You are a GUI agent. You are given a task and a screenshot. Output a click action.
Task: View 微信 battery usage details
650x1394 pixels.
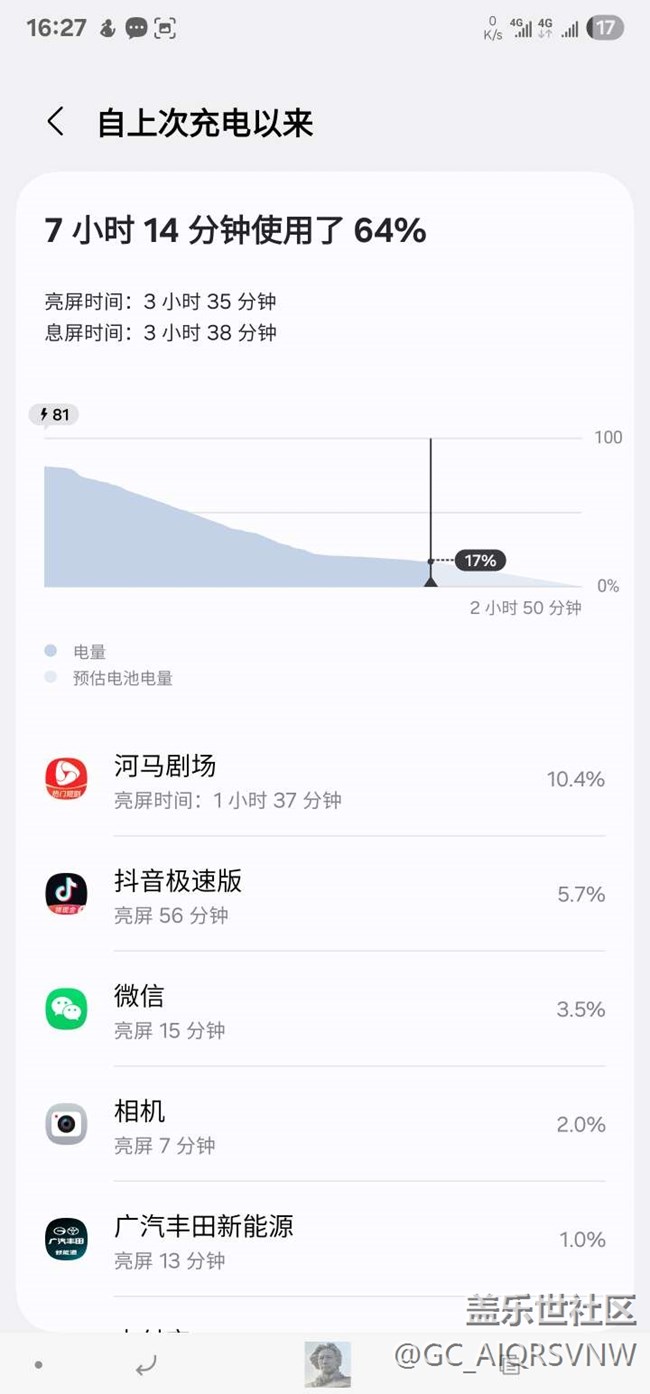(x=325, y=1010)
